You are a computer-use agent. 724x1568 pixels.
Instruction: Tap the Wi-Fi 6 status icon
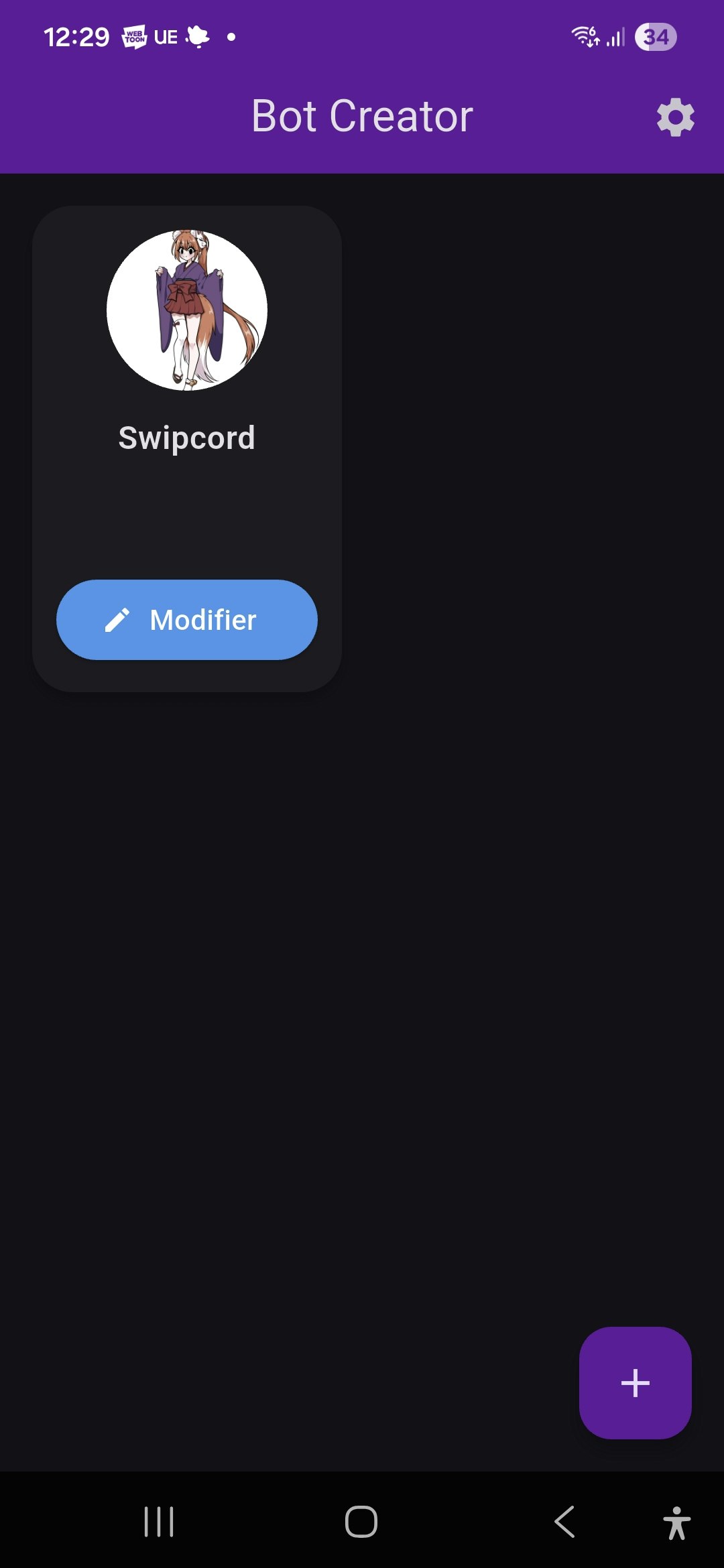pos(585,36)
